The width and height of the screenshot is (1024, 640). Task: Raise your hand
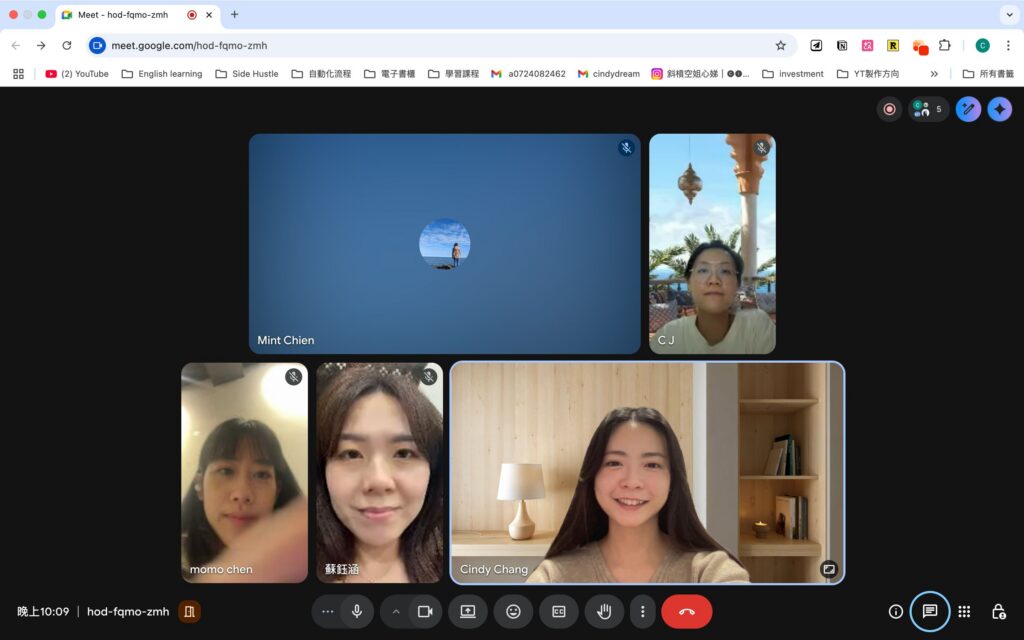pyautogui.click(x=604, y=611)
